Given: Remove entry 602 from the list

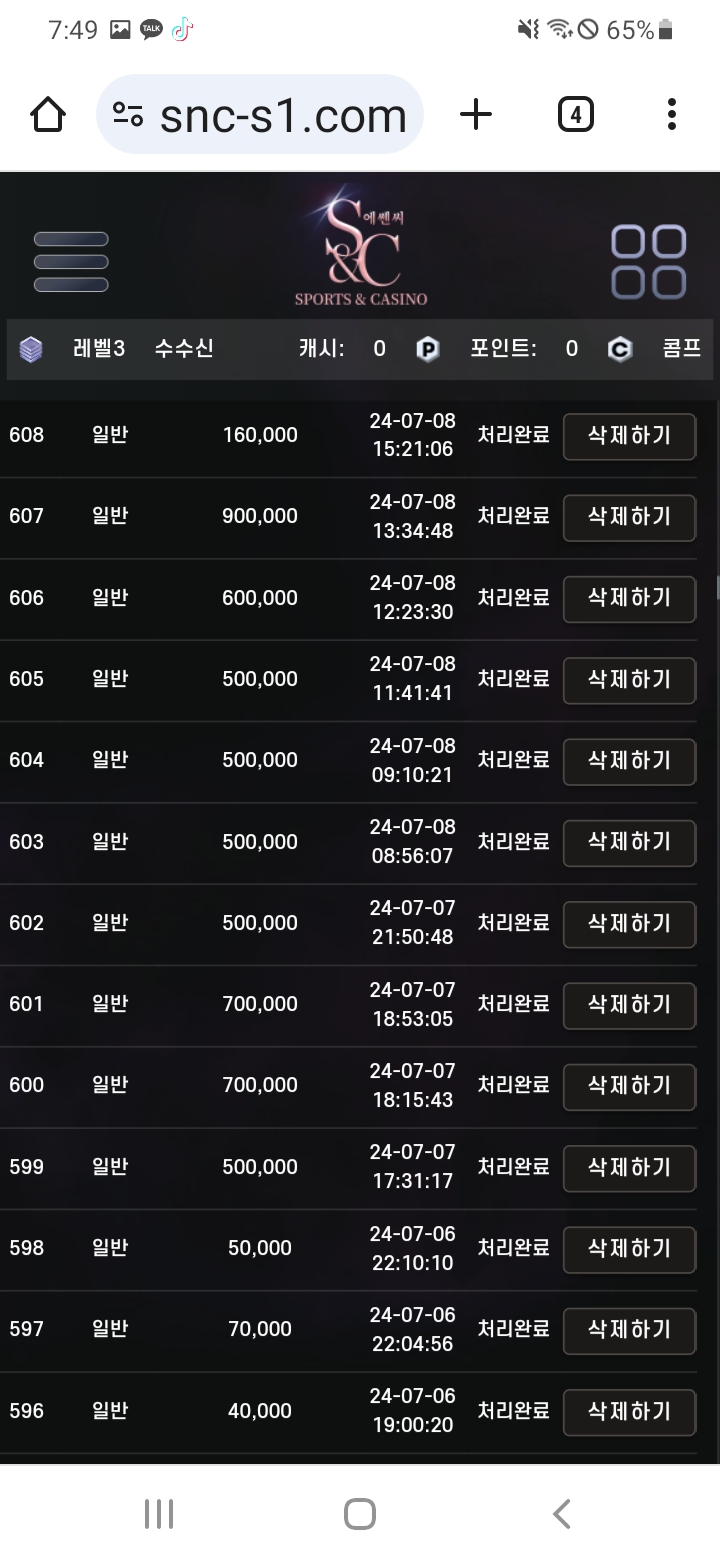Looking at the screenshot, I should pos(629,924).
